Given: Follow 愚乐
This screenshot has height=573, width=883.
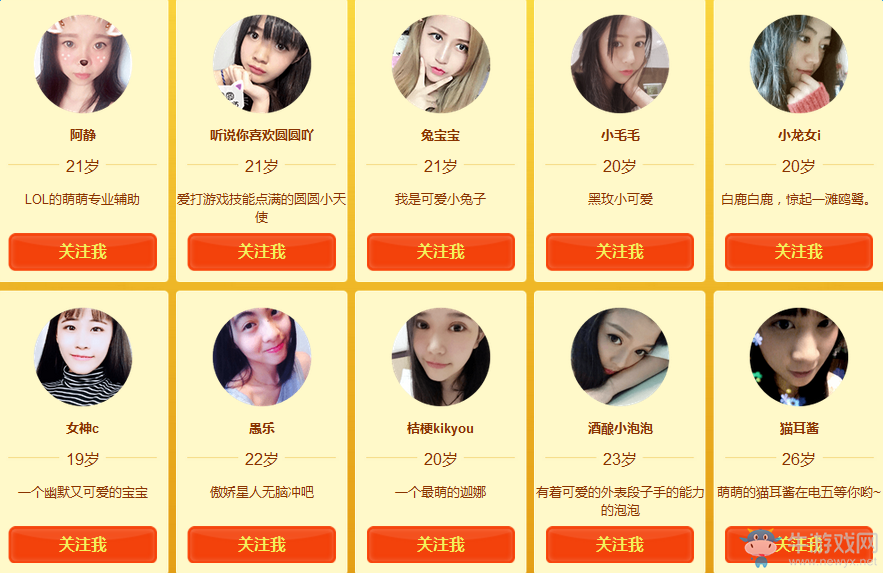Looking at the screenshot, I should [x=262, y=545].
